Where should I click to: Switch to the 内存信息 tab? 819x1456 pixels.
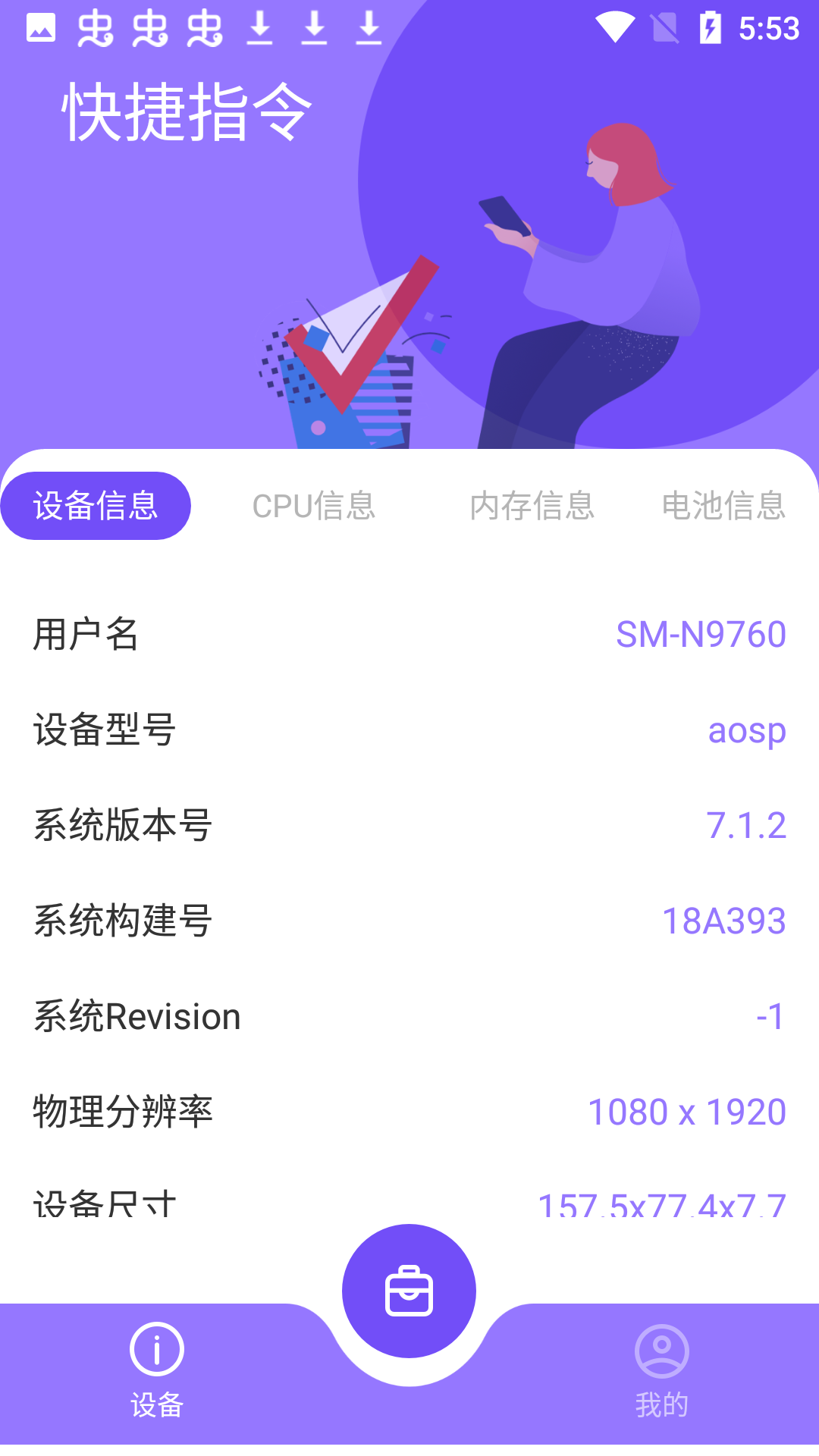[x=532, y=506]
